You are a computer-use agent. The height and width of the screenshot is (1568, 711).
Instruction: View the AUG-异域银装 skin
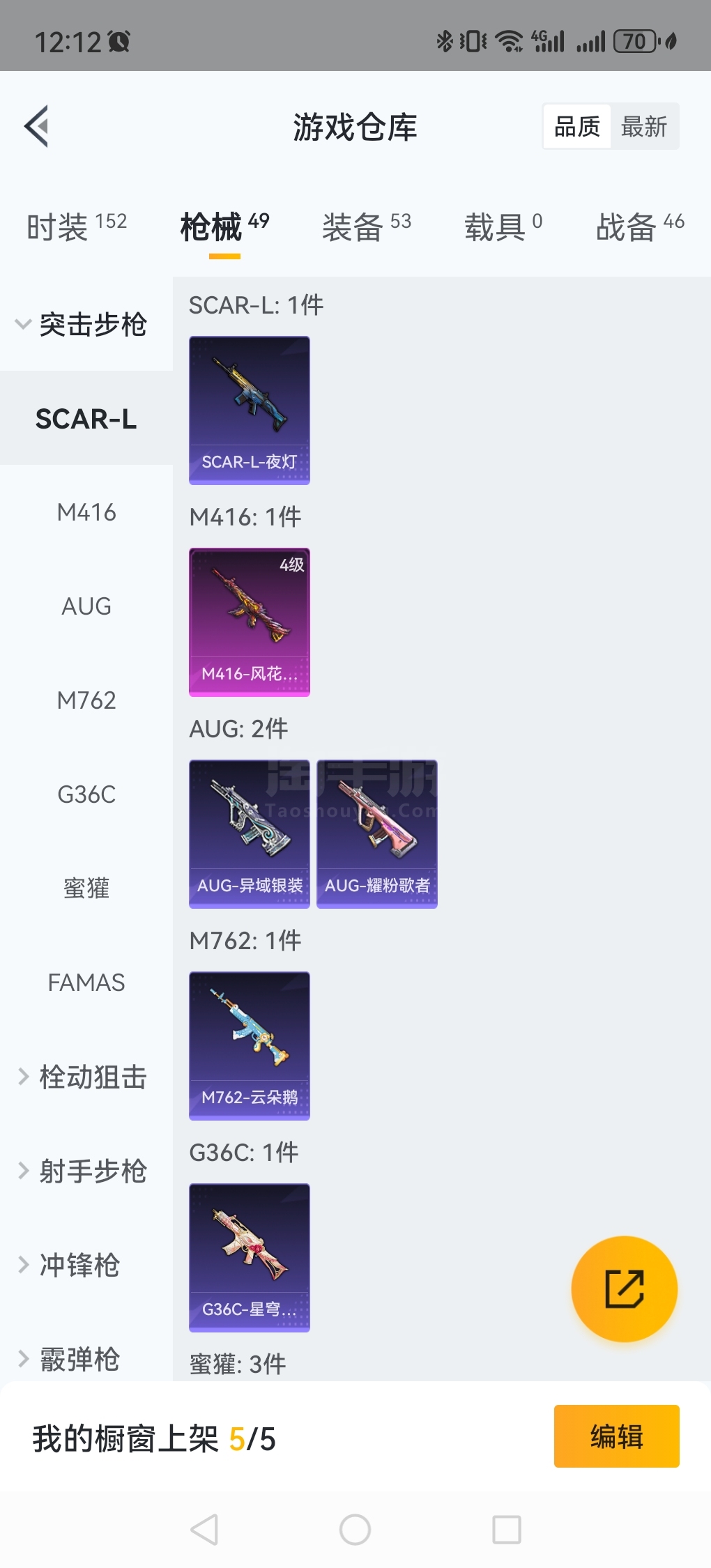click(x=250, y=833)
